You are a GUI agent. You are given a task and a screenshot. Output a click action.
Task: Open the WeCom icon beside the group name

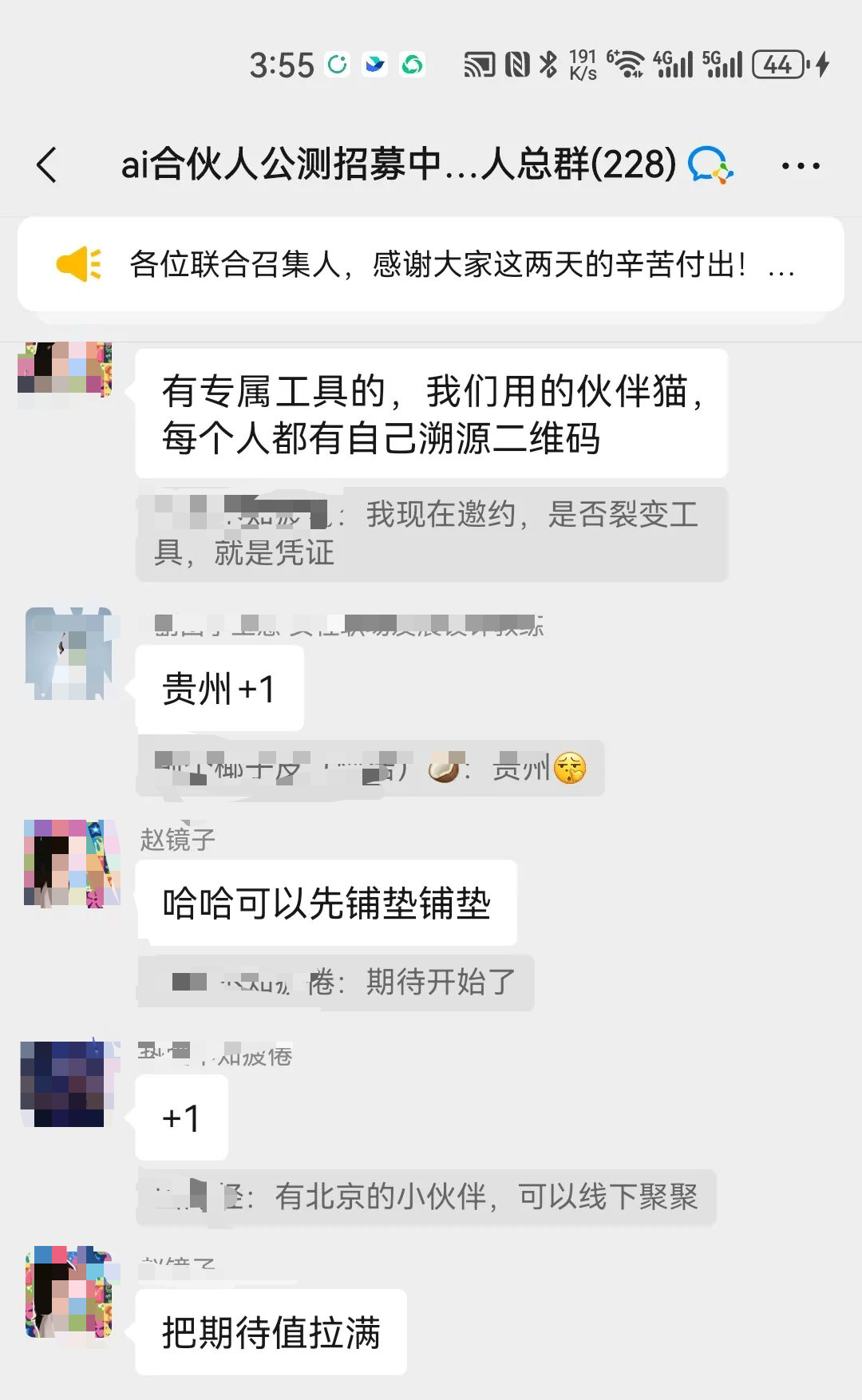coord(709,165)
